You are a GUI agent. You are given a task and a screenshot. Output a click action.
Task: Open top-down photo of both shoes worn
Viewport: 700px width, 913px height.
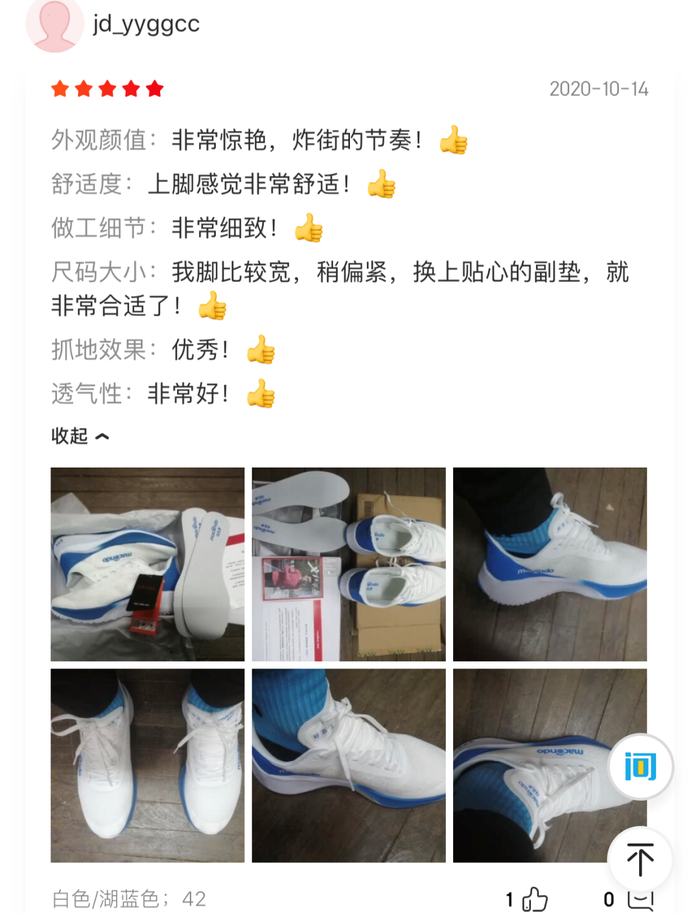point(147,765)
